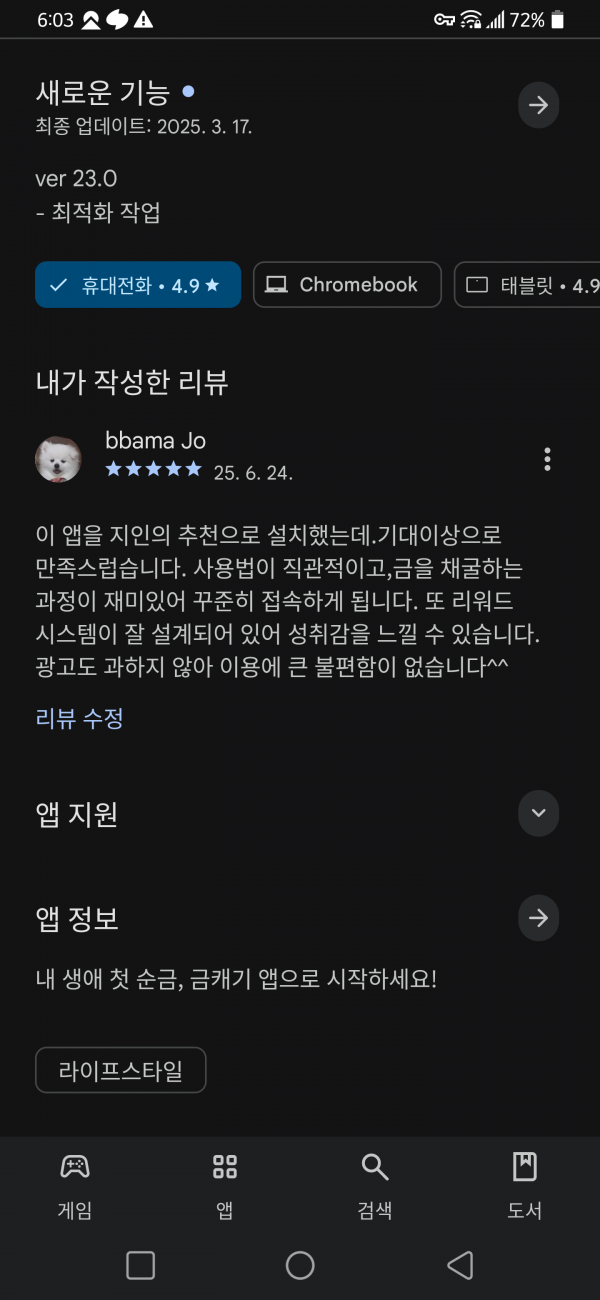The image size is (600, 1300).
Task: Select the 휴대전화 rating chip
Action: 138,285
